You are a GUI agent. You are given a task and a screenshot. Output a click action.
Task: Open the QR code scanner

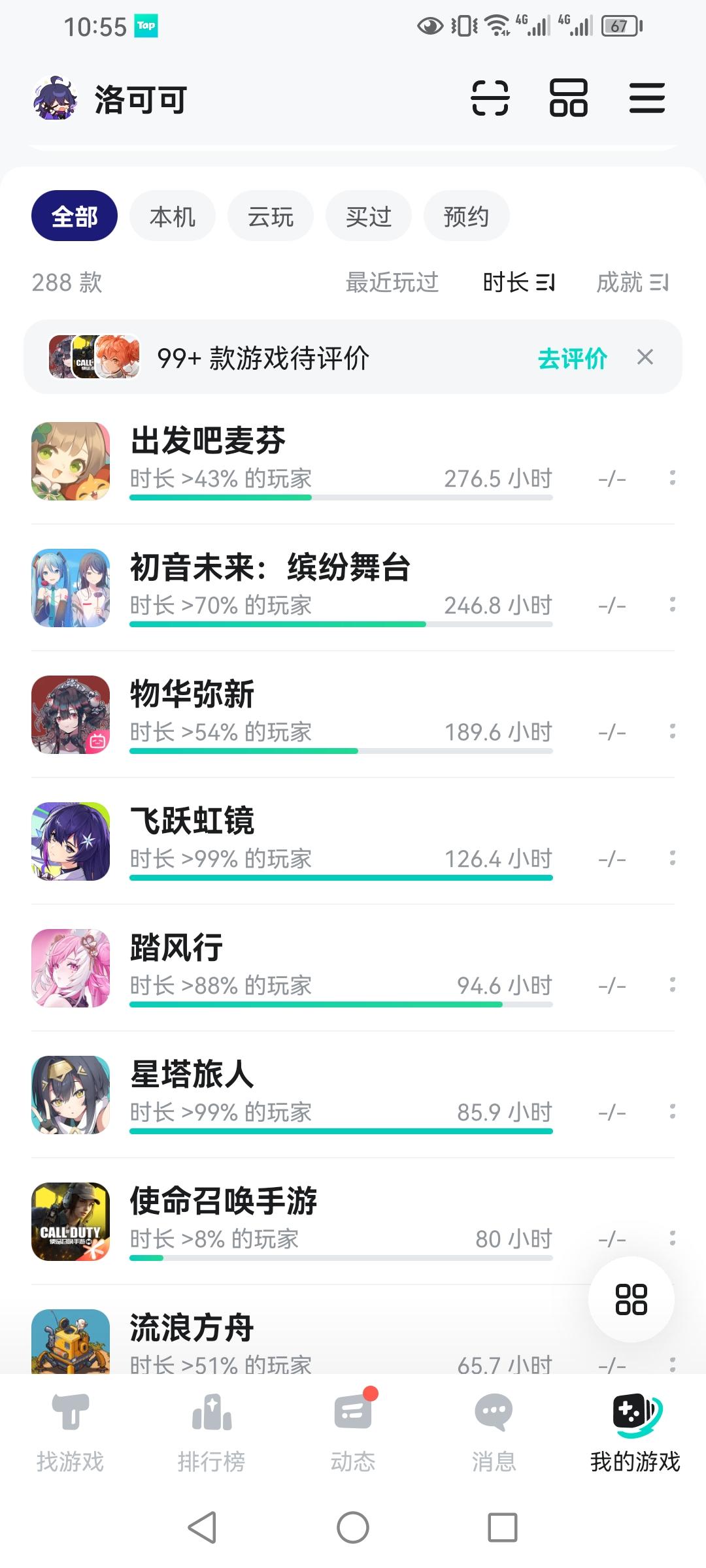point(492,98)
